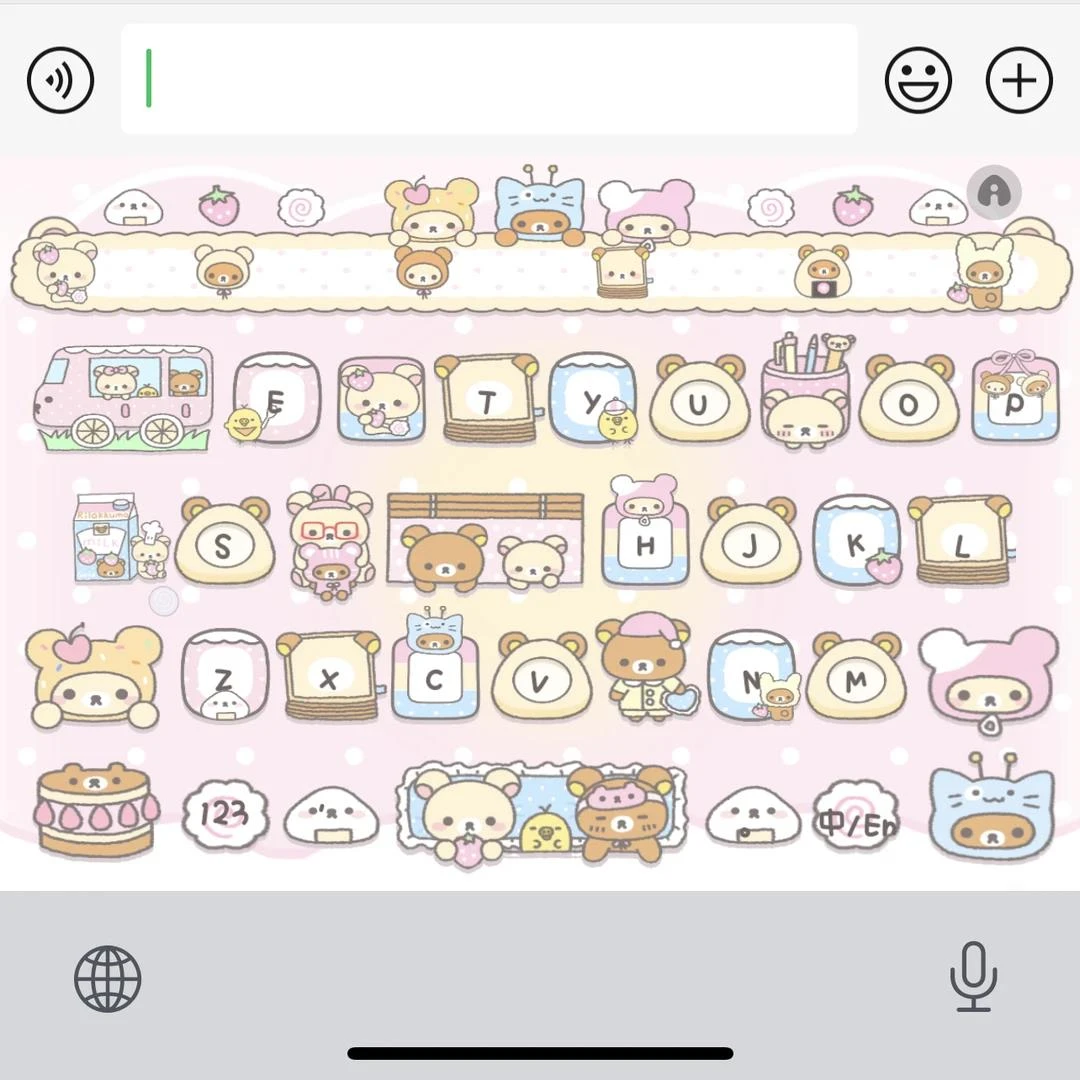Tap the T key
Screen dimensions: 1080x1080
[x=487, y=402]
